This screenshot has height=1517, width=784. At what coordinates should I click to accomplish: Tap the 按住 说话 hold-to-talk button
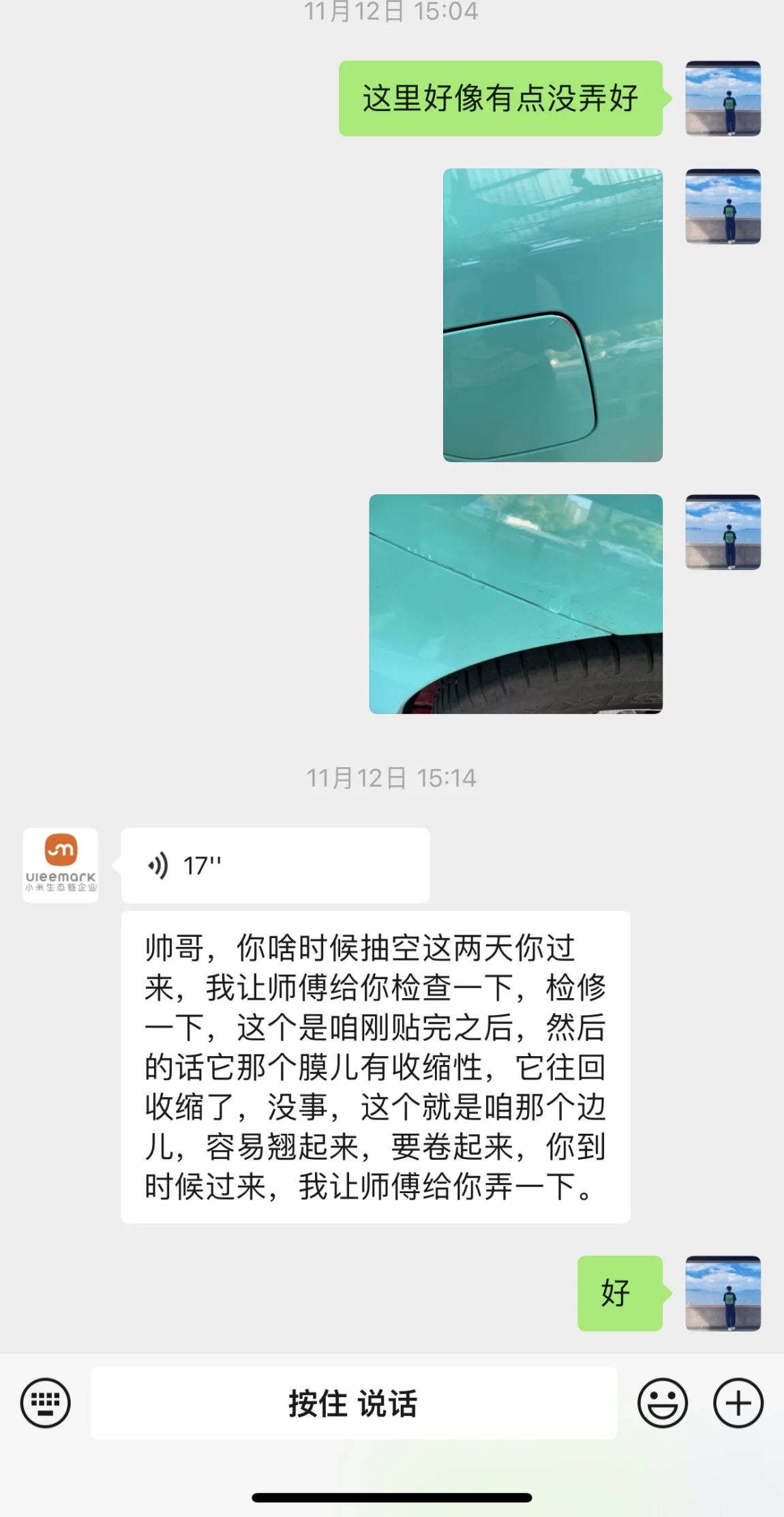click(353, 1403)
